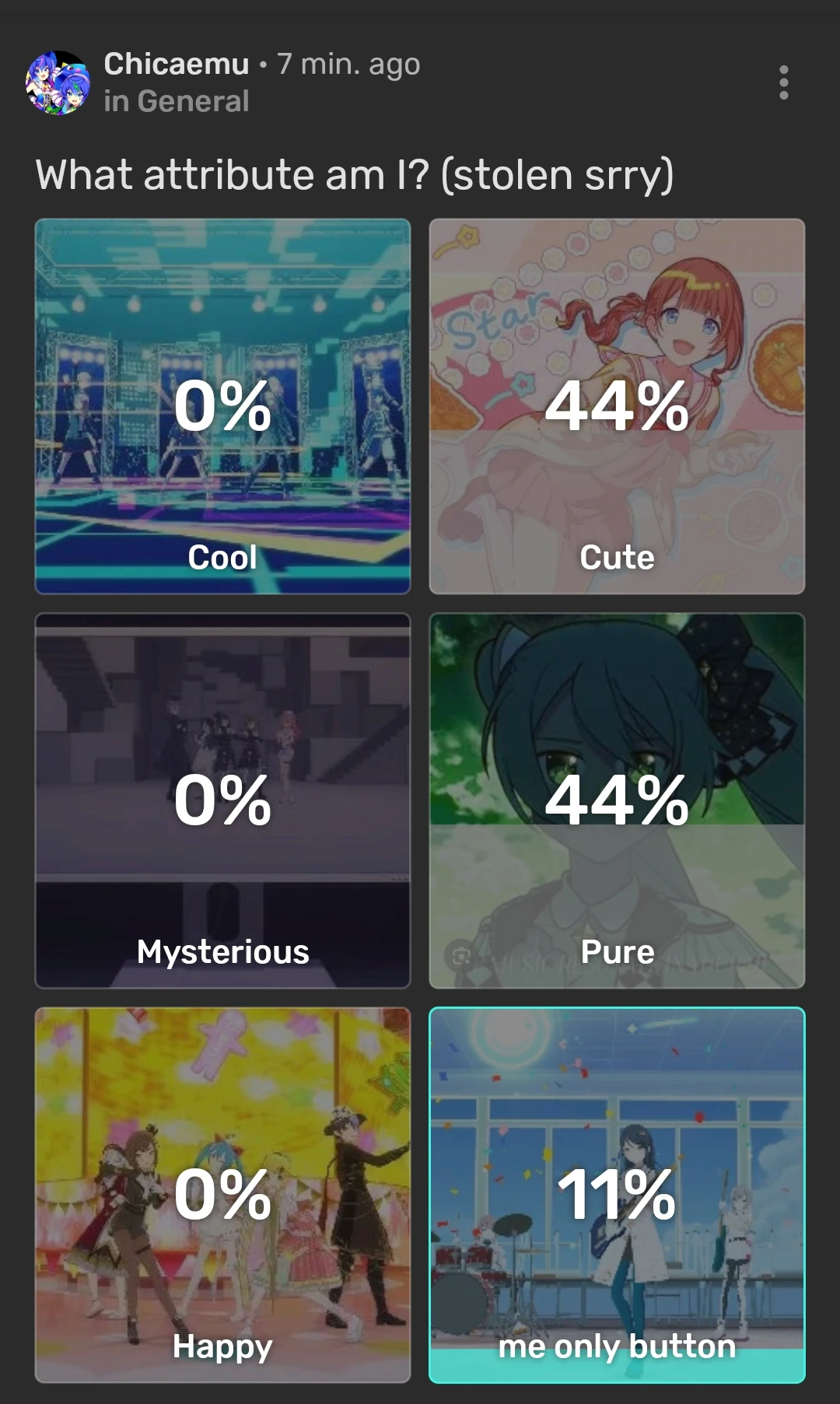Image resolution: width=840 pixels, height=1404 pixels.
Task: Select the Cool poll option
Action: coord(222,406)
